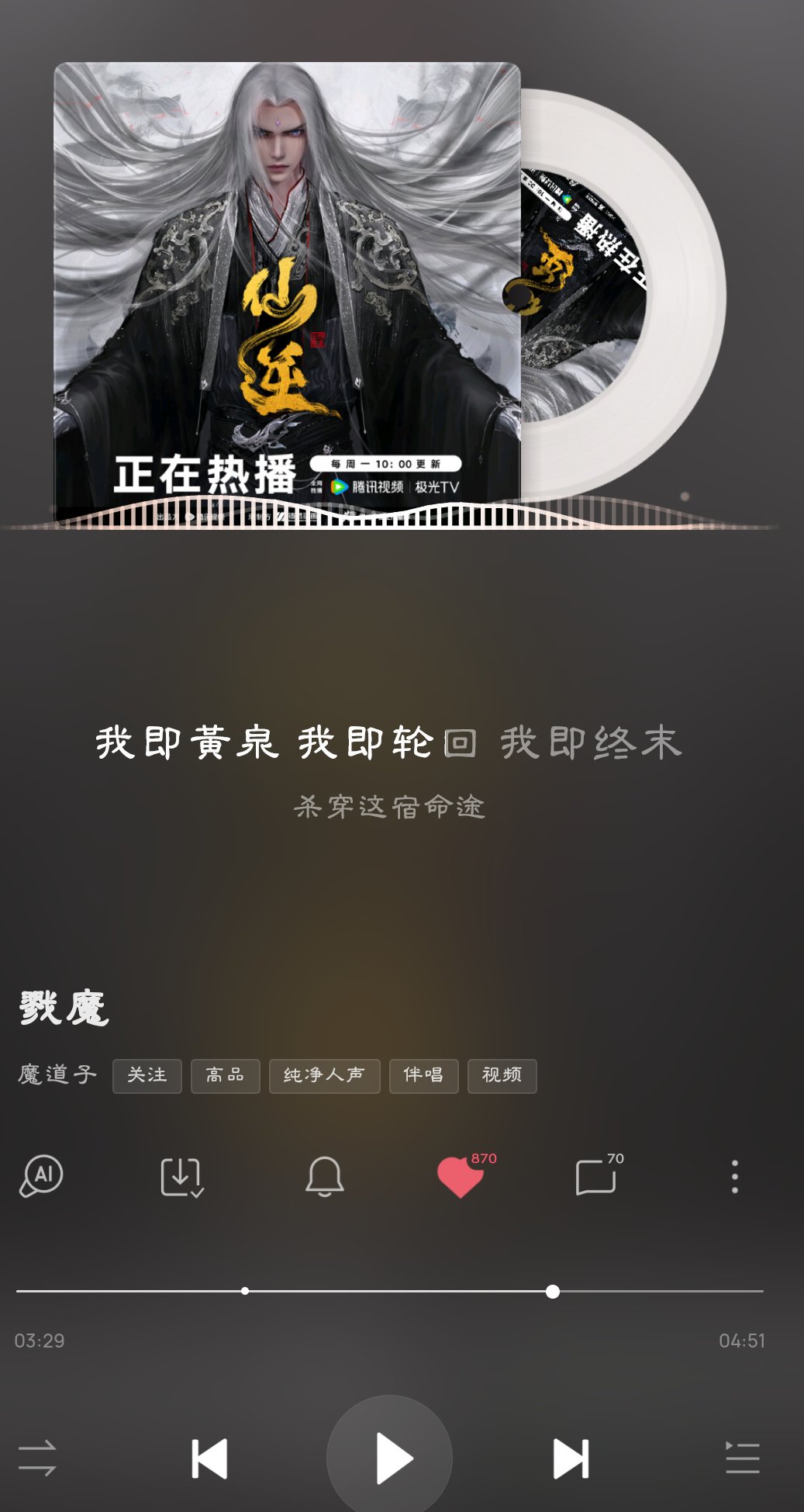The image size is (804, 1512).
Task: Enable 伴唱 accompaniment mode
Action: (x=424, y=1076)
